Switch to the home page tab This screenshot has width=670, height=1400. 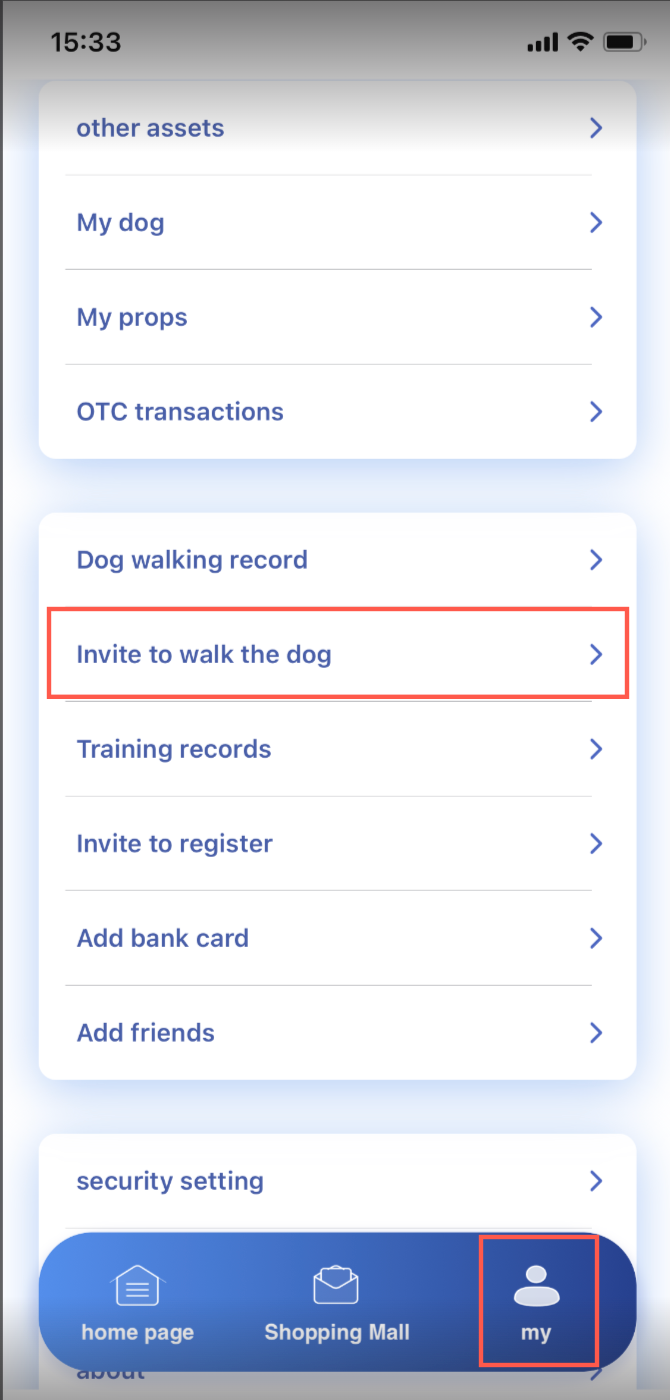[138, 1301]
